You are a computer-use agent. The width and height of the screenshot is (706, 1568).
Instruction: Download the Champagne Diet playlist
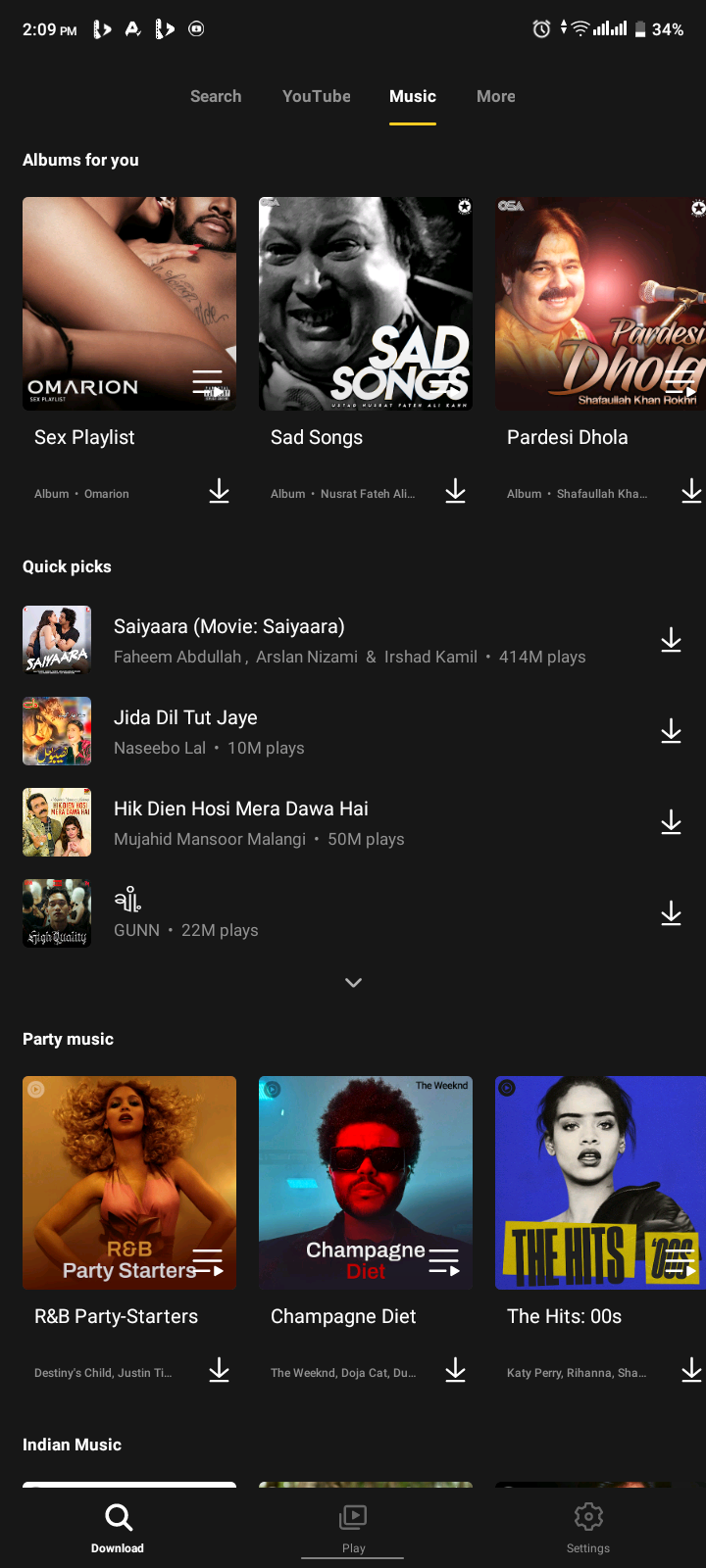click(x=455, y=1370)
